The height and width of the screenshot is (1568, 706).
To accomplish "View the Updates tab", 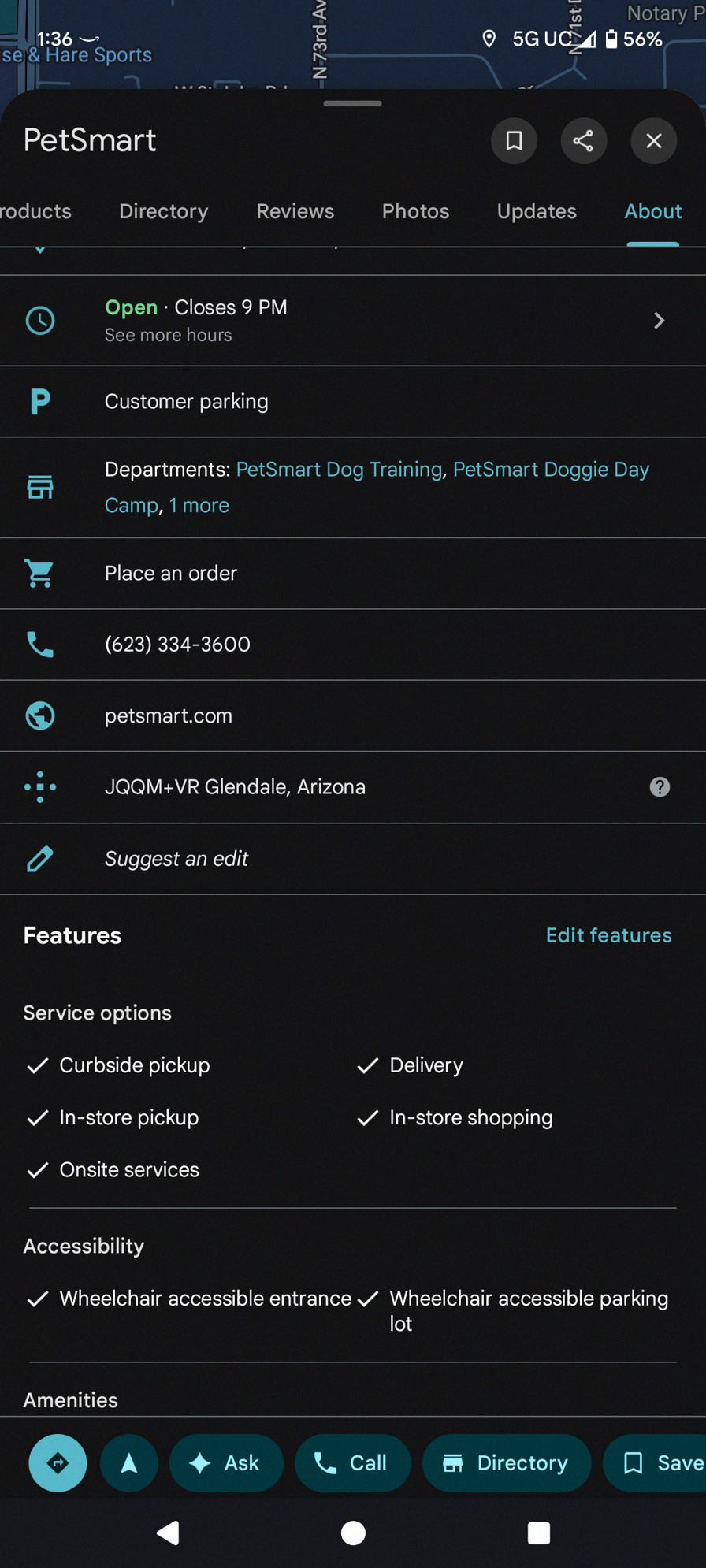I will pyautogui.click(x=537, y=211).
